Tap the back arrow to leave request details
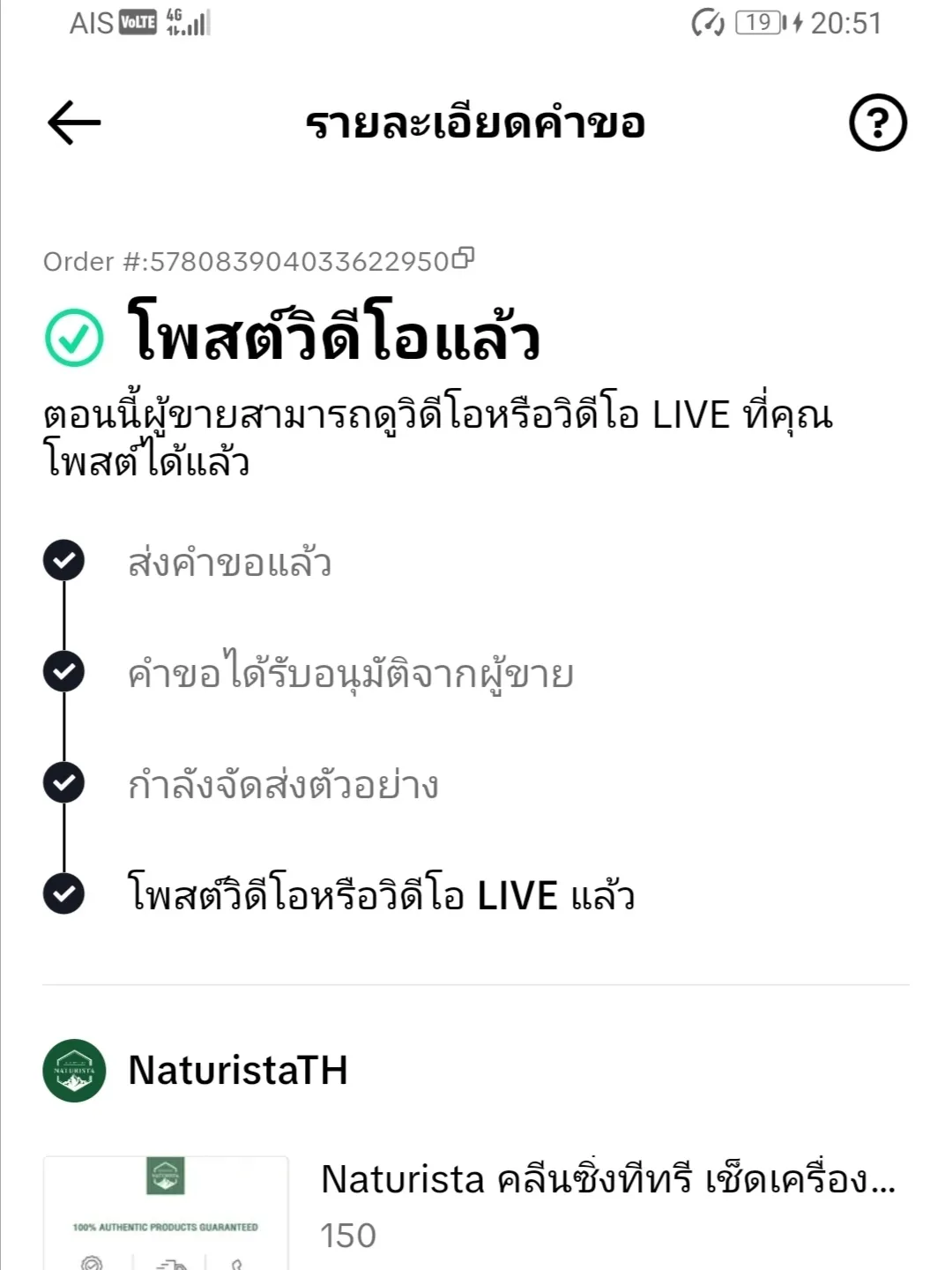Viewport: 952px width, 1270px height. point(74,123)
